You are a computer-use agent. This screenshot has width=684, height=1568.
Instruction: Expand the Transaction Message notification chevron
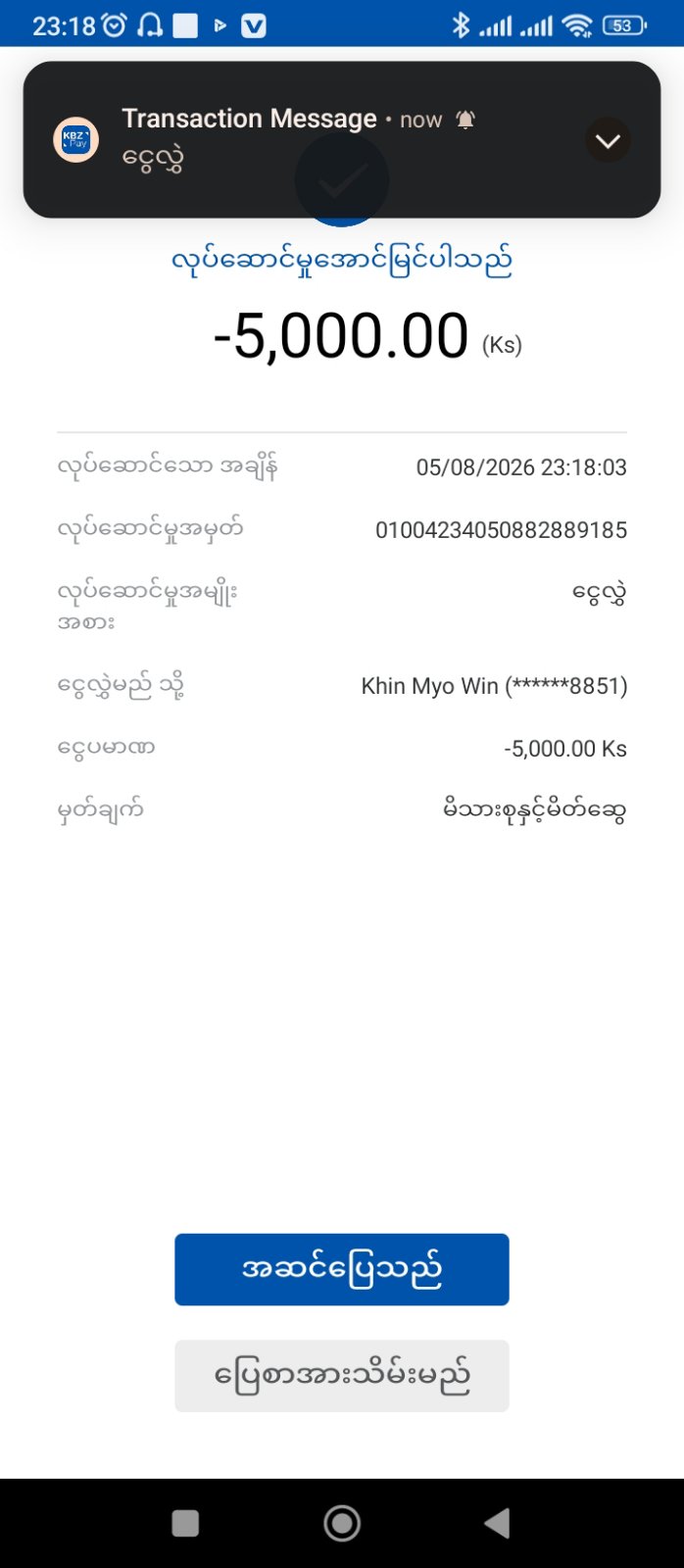click(608, 140)
